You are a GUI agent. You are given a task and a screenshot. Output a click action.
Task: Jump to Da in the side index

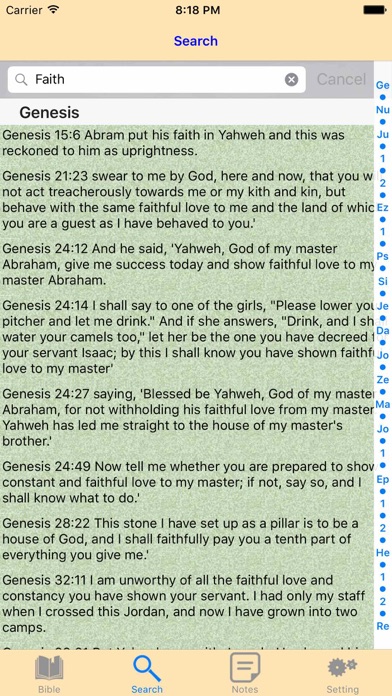pos(383,331)
